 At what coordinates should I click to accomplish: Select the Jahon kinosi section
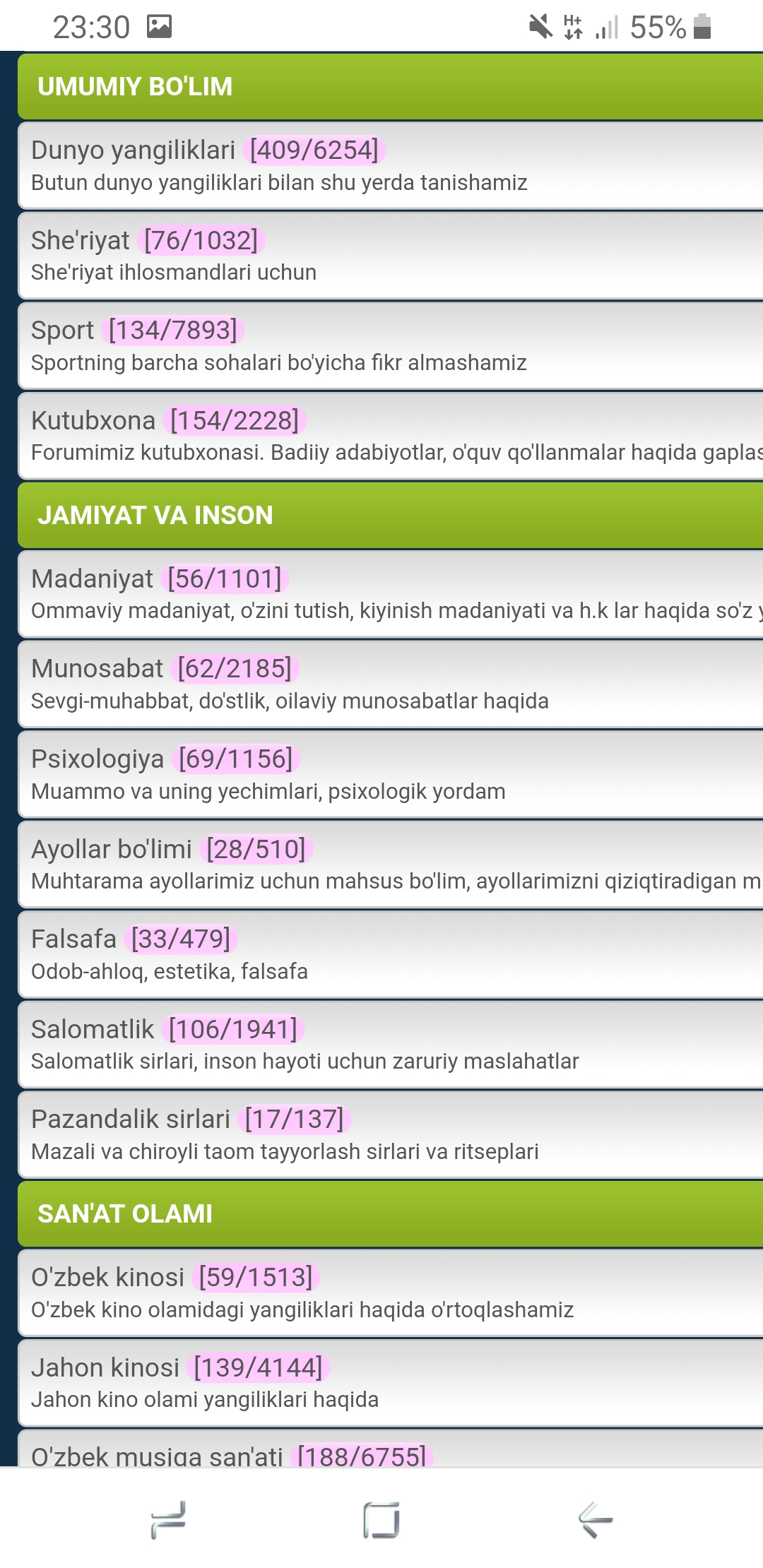[x=105, y=1368]
